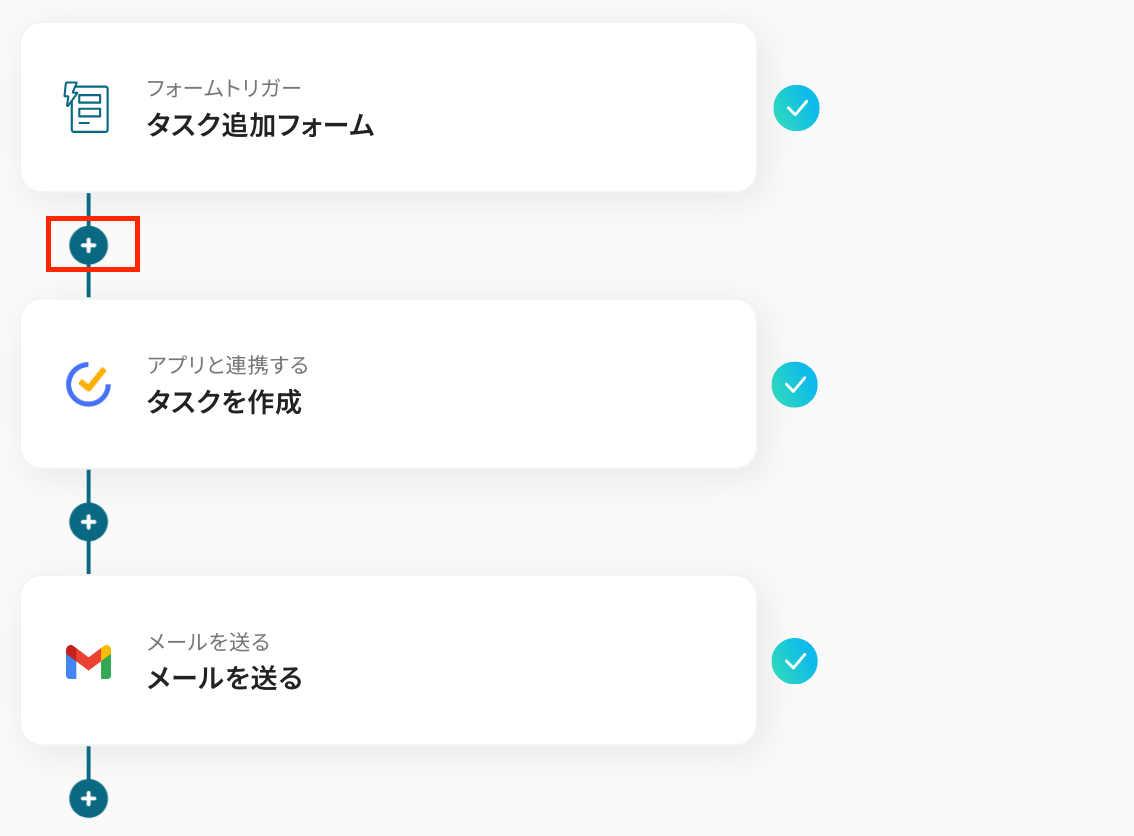Open the タスク追加フォーム trigger card

coord(388,108)
